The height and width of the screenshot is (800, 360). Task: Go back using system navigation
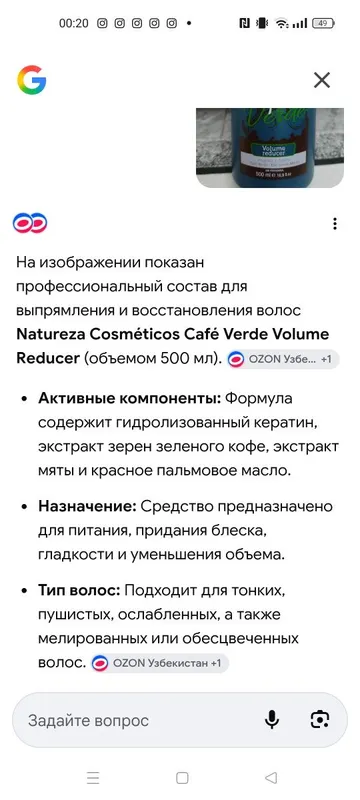point(271,778)
